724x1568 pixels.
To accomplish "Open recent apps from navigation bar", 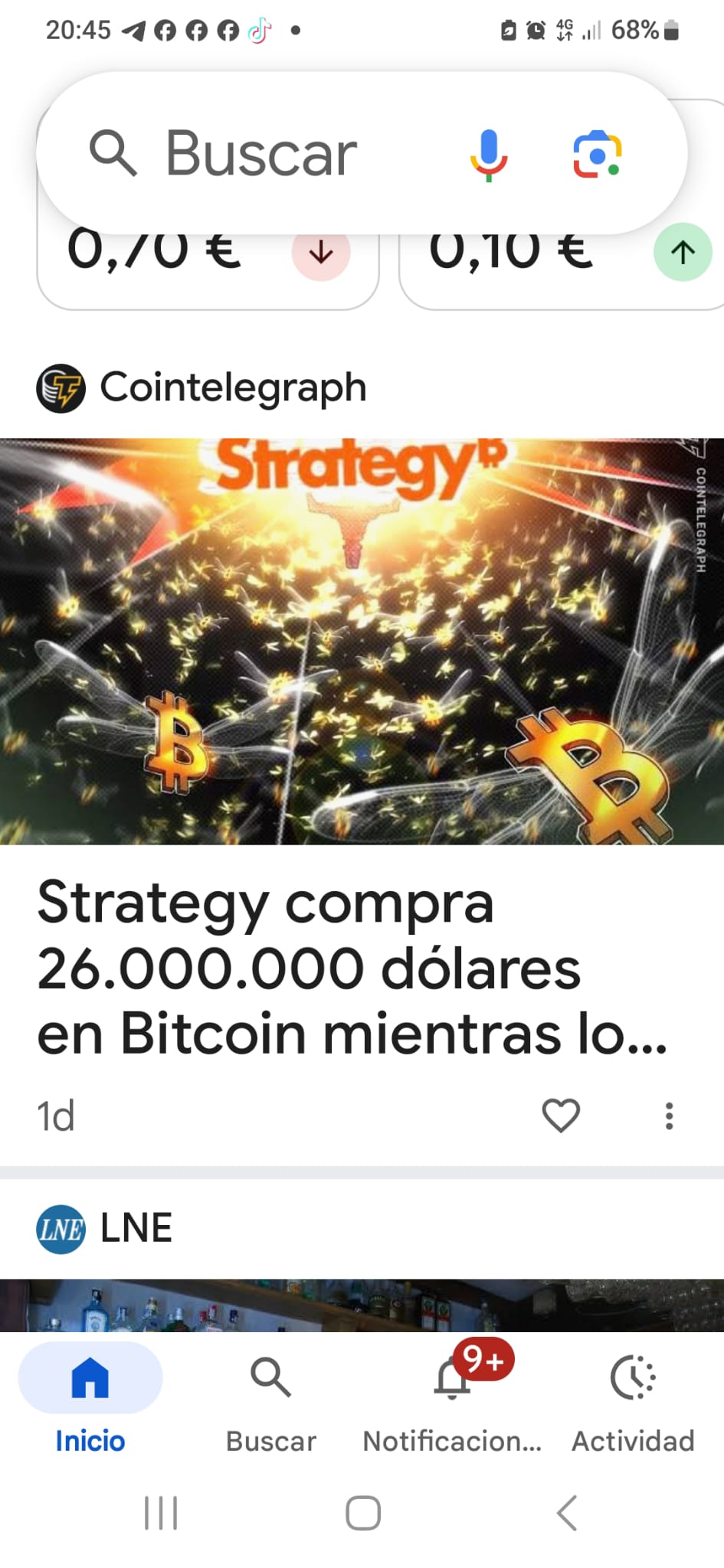I will [x=161, y=1513].
